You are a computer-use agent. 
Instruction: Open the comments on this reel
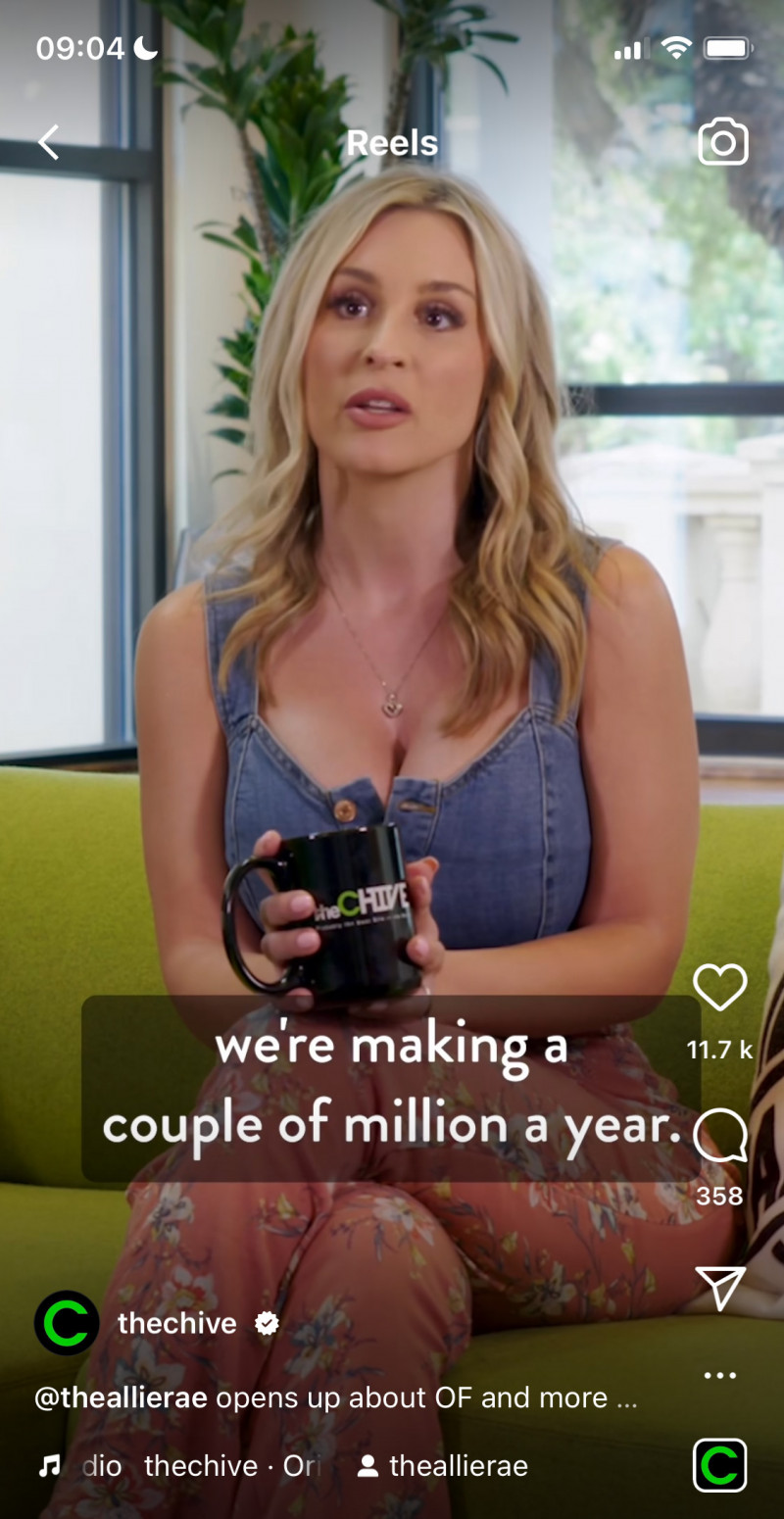pyautogui.click(x=719, y=1136)
